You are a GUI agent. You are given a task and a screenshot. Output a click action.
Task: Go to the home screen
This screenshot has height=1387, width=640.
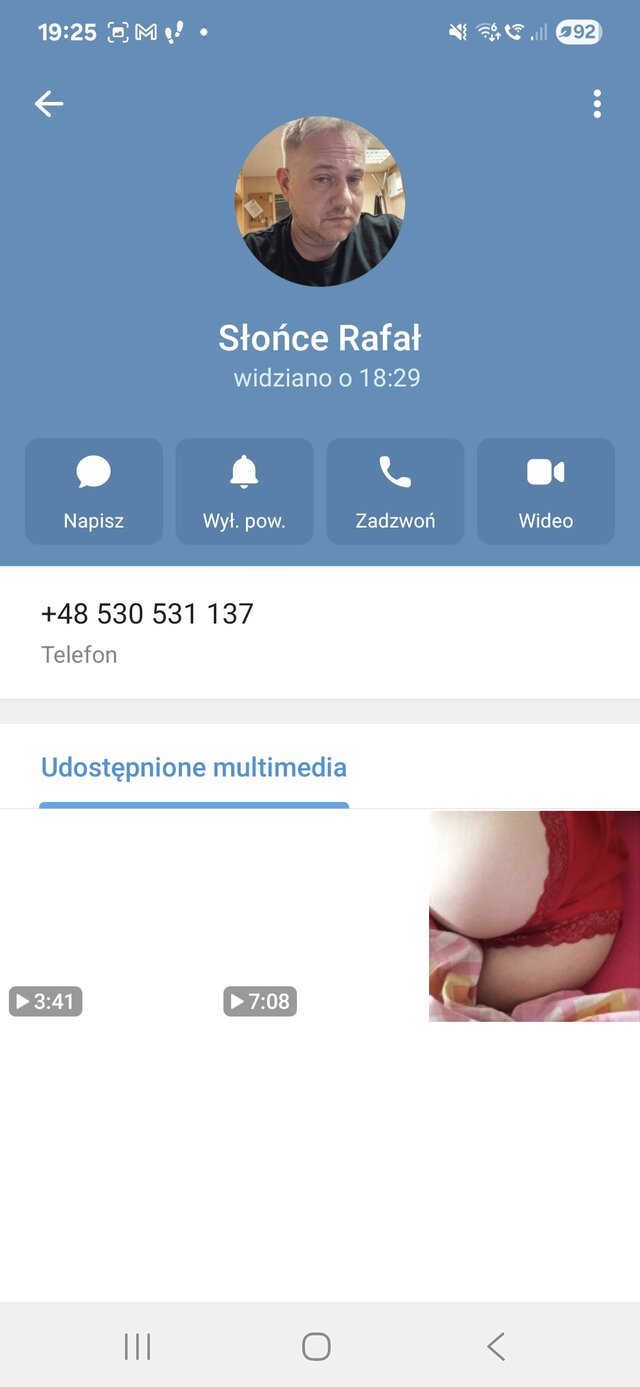(x=316, y=1346)
